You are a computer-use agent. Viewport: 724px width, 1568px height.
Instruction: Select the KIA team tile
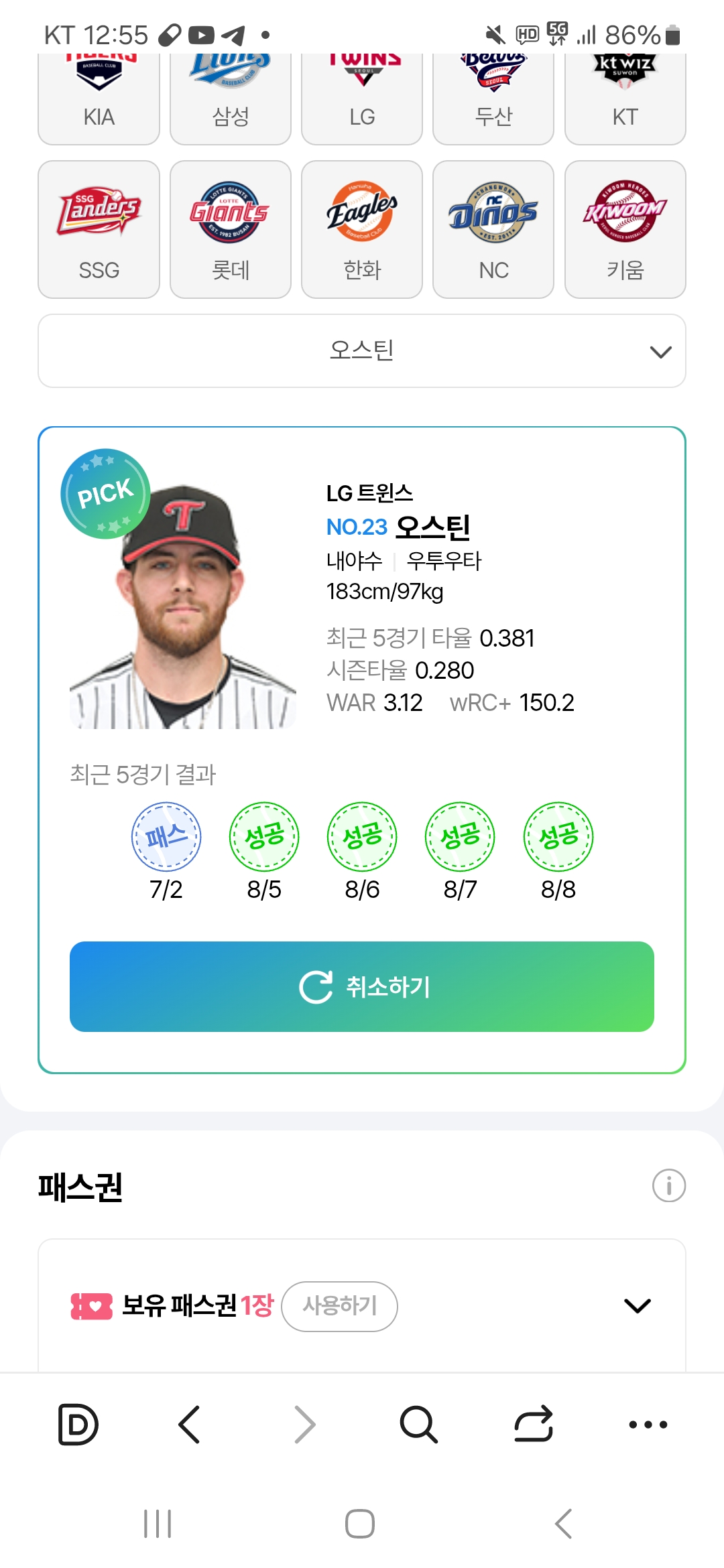(x=99, y=101)
